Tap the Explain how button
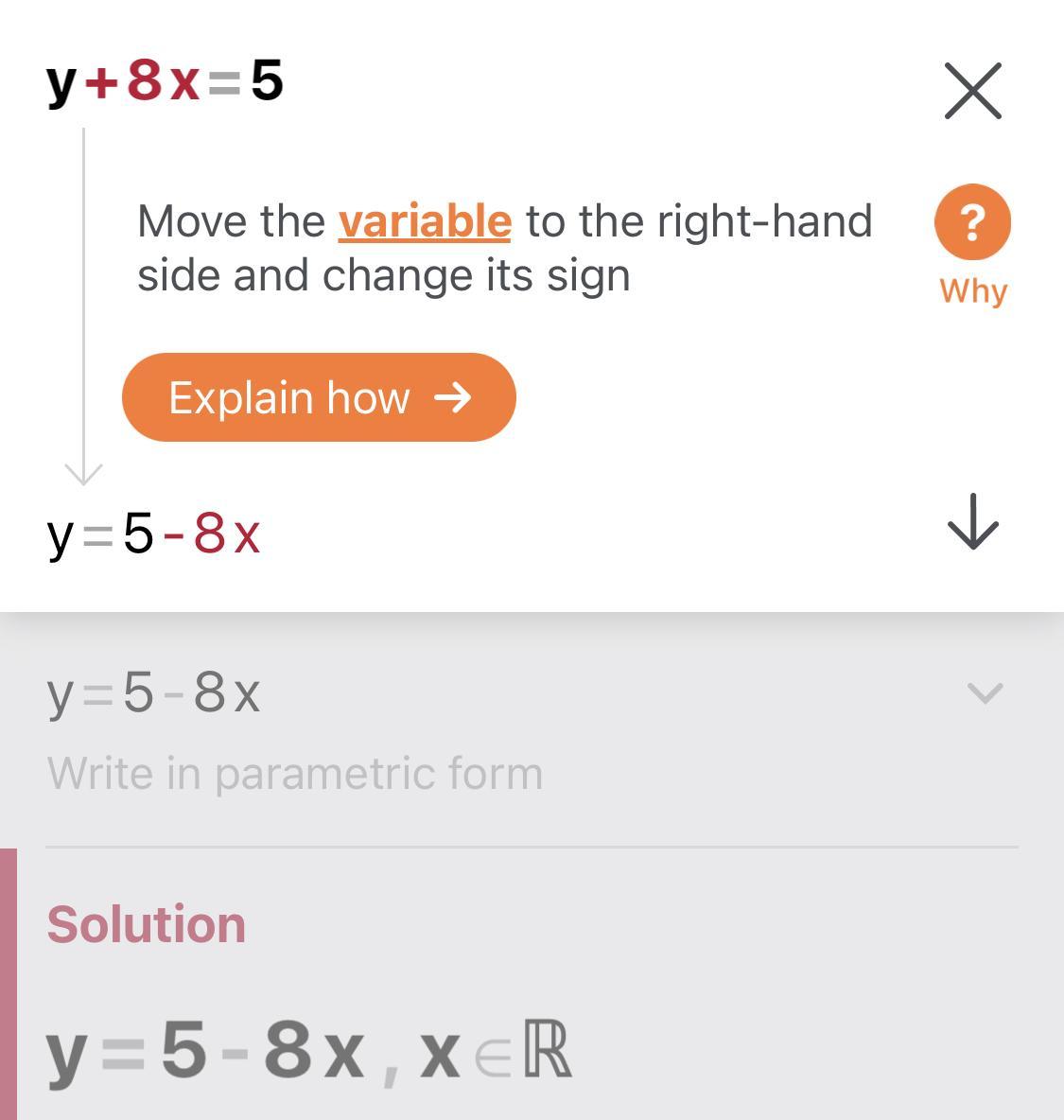1064x1120 pixels. tap(320, 397)
